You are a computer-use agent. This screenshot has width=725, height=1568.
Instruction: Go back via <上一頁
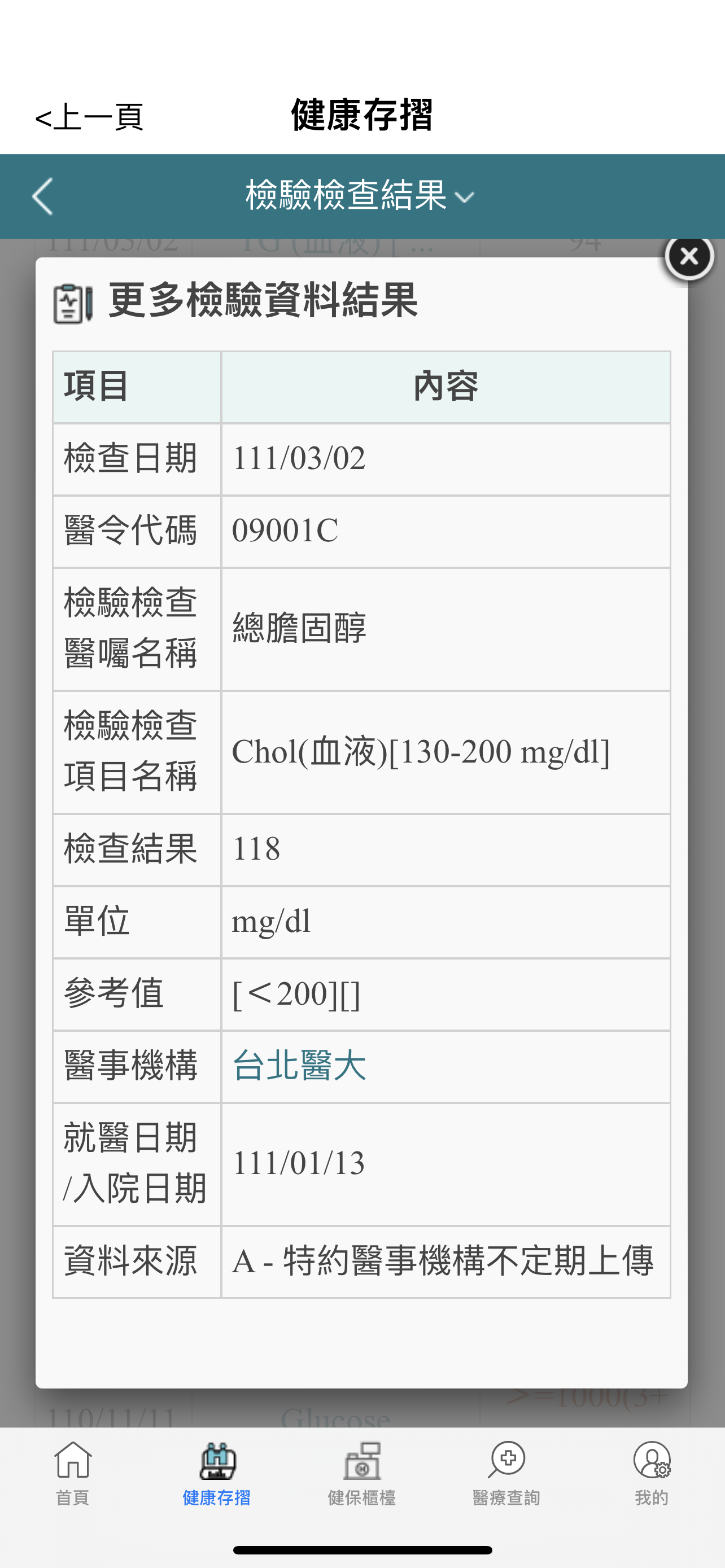click(89, 117)
